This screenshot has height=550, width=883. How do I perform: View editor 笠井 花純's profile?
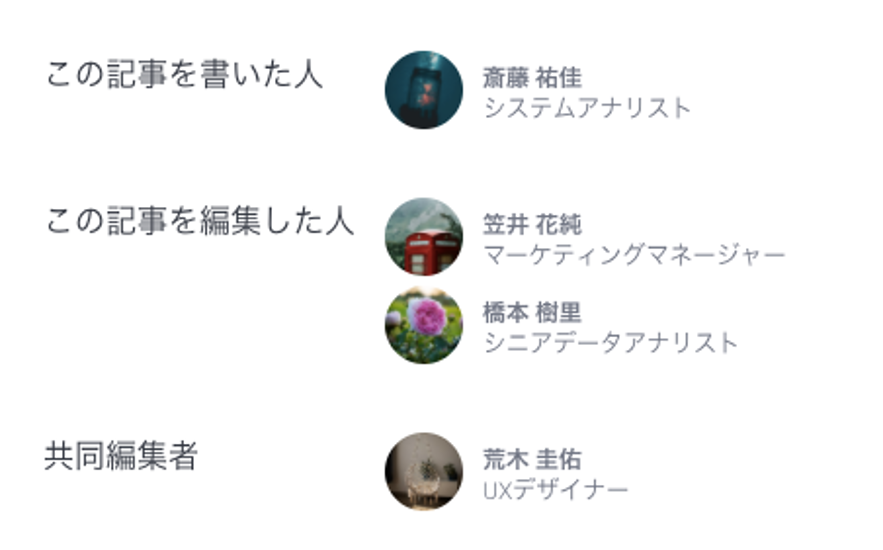click(532, 224)
